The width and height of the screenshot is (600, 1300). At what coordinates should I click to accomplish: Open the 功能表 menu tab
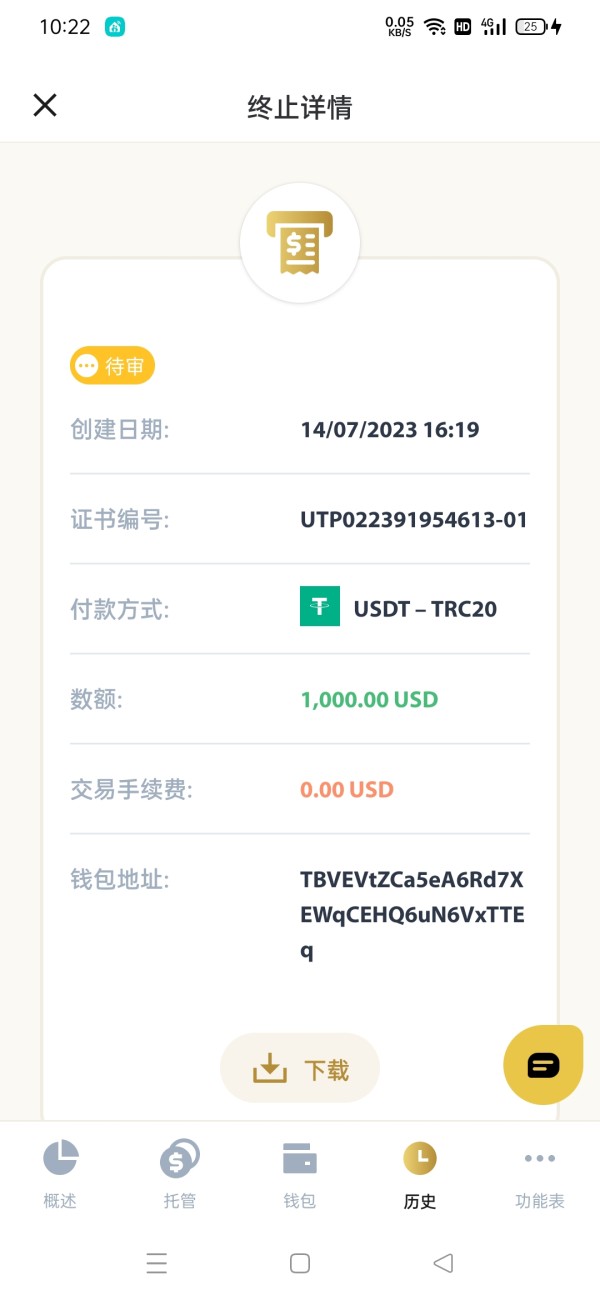pos(540,1175)
